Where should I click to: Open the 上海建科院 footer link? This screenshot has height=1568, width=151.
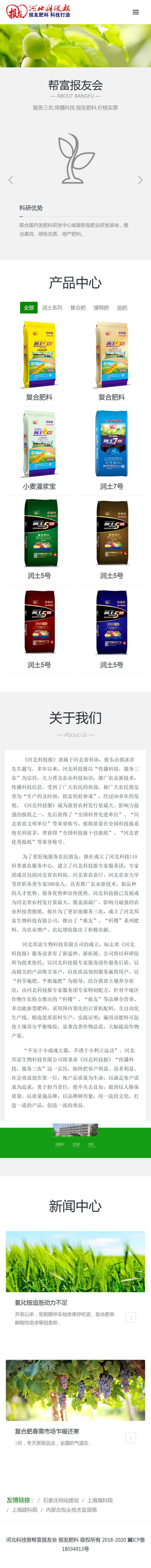pos(24,1509)
